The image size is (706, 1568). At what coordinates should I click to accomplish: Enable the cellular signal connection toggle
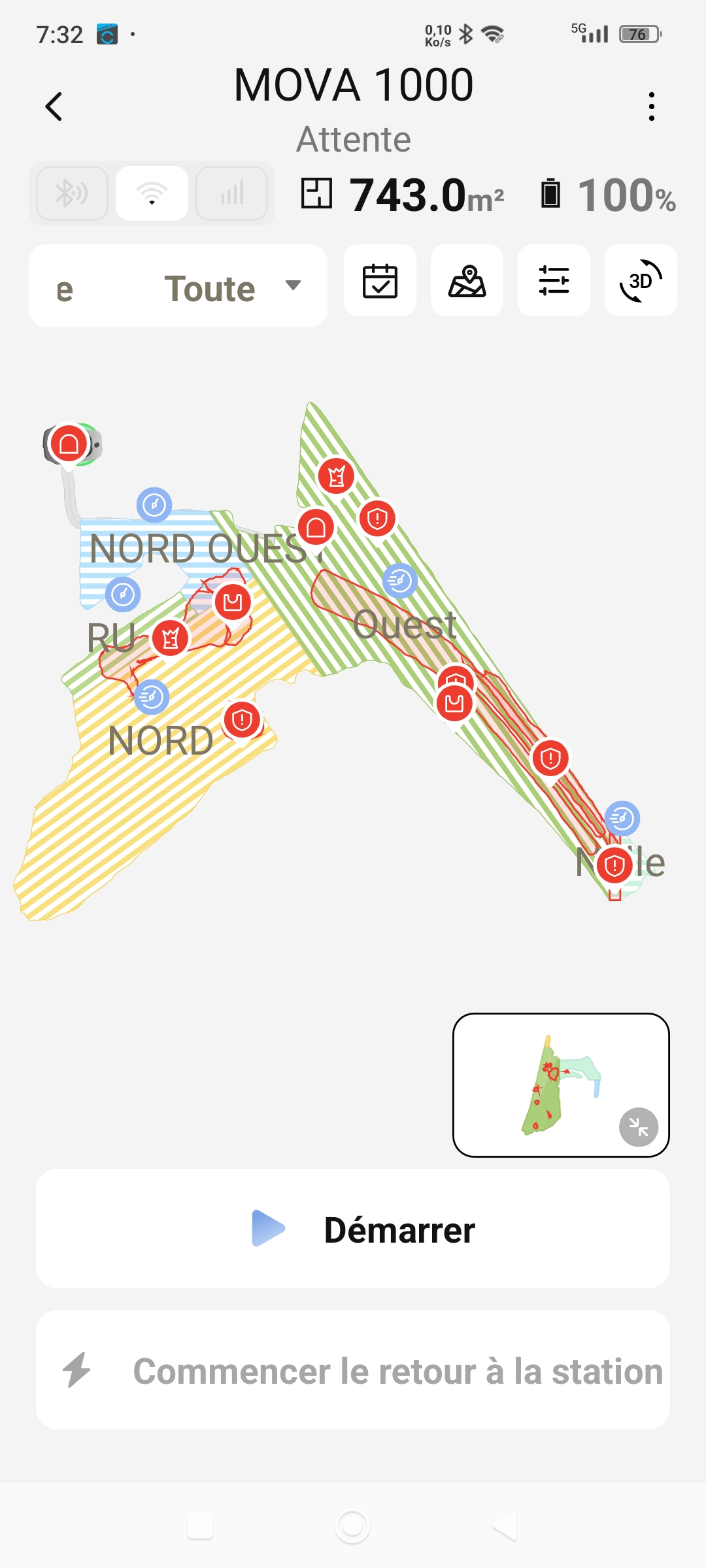pyautogui.click(x=231, y=193)
